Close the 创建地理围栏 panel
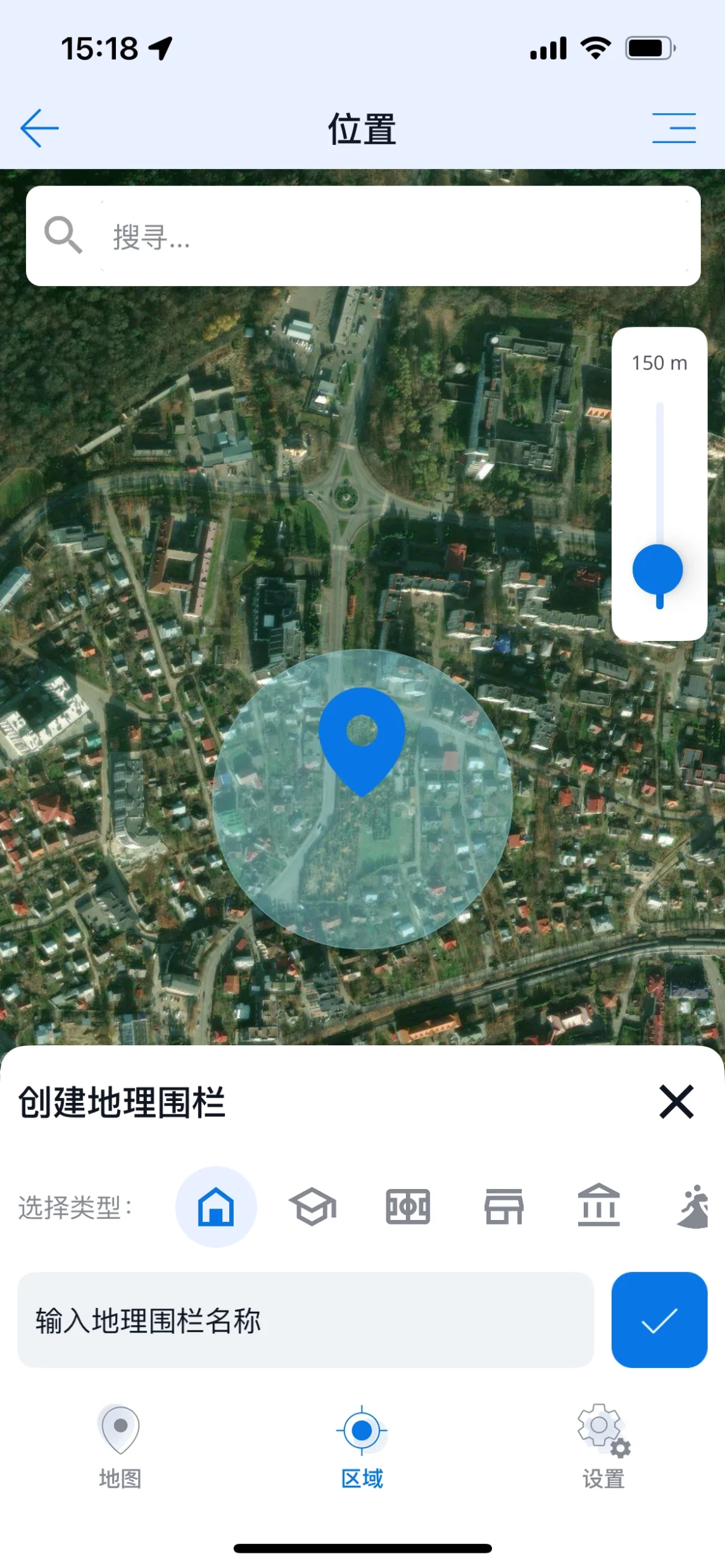The height and width of the screenshot is (1568, 725). (676, 1102)
